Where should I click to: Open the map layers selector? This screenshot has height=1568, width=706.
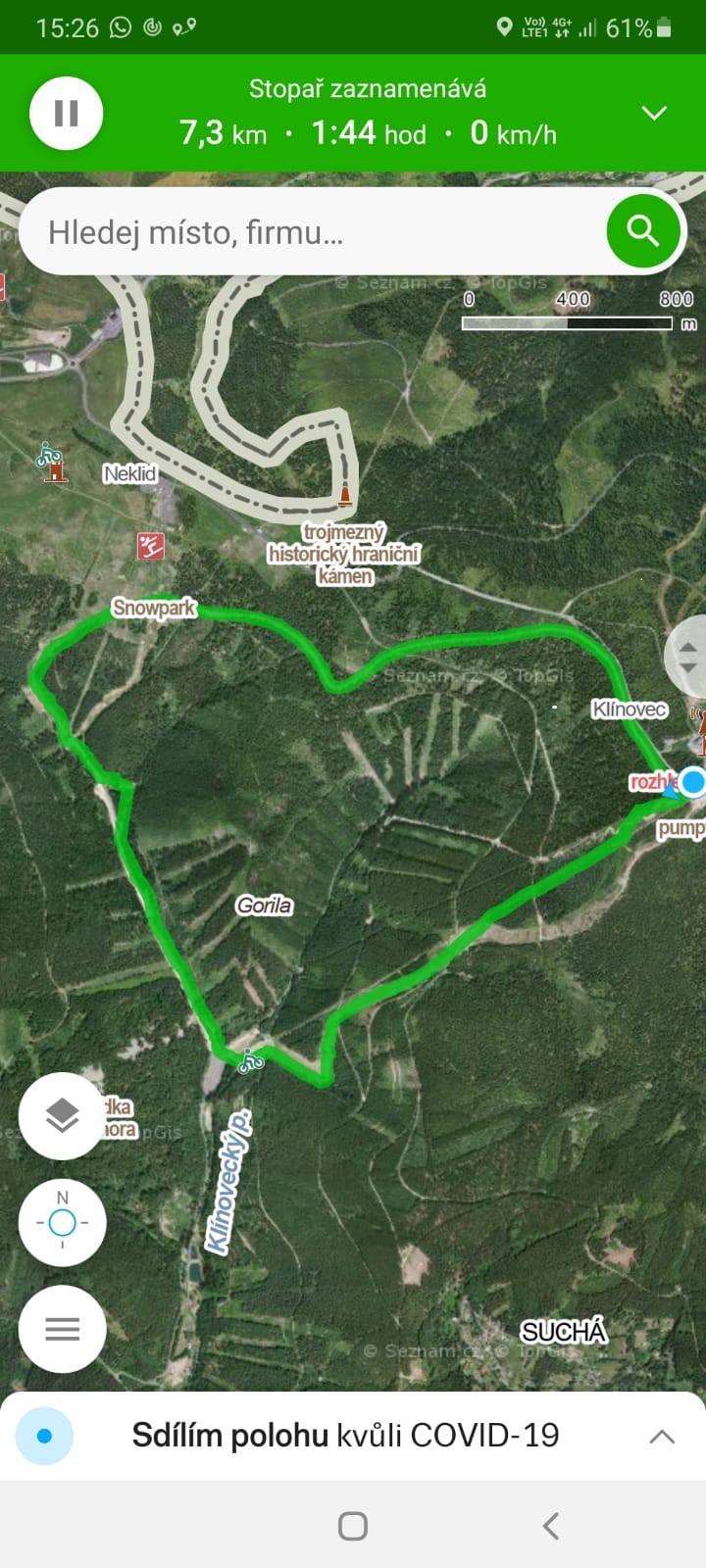tap(62, 1116)
